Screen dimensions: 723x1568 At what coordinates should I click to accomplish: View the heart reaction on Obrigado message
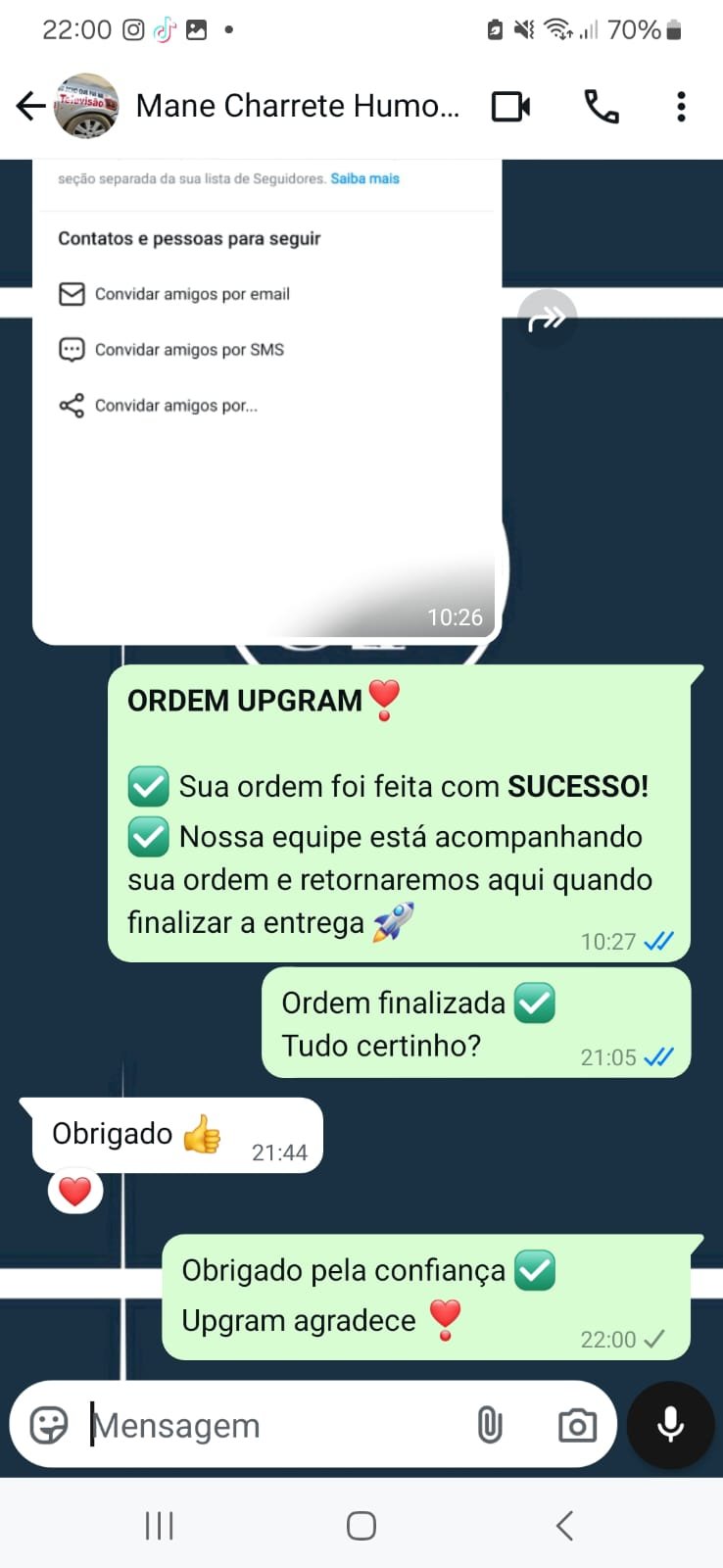tap(75, 1192)
